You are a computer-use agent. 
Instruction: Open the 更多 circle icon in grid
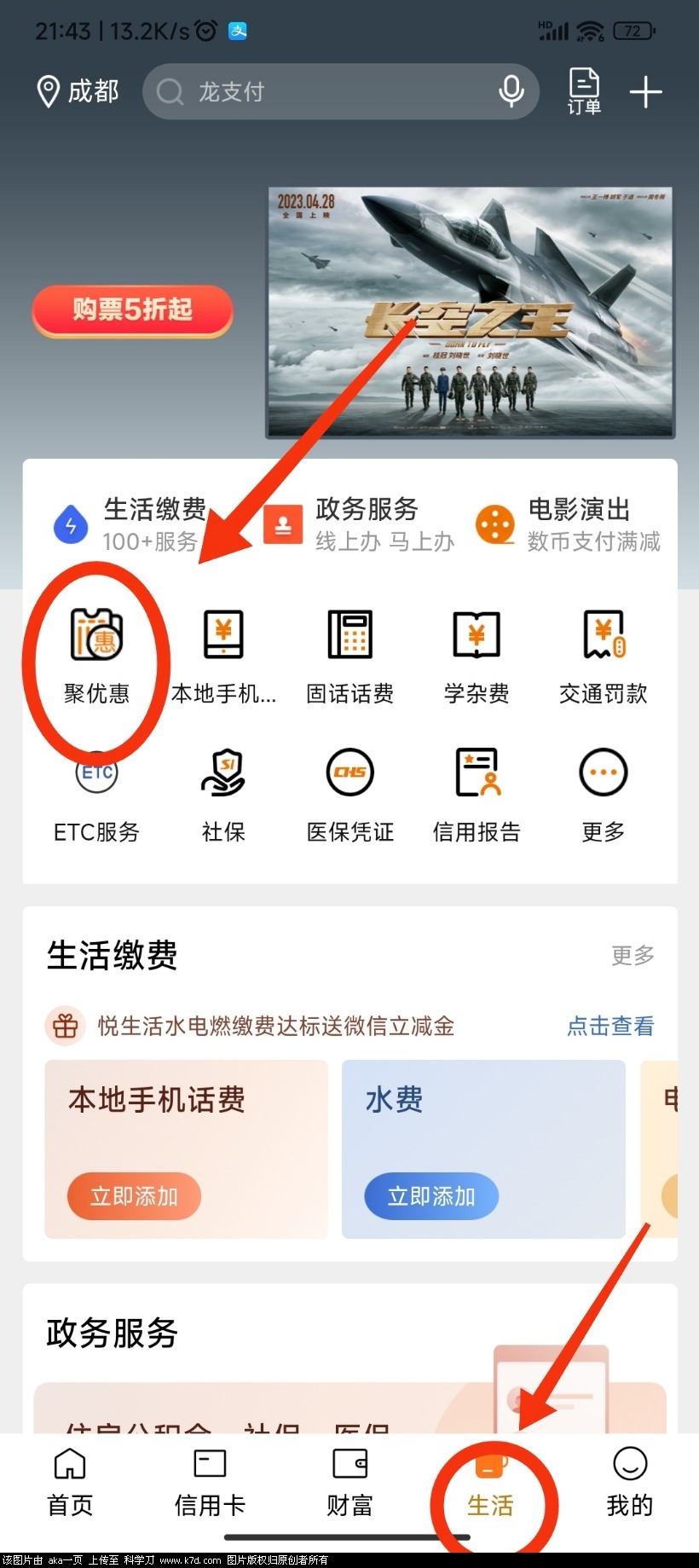click(x=604, y=793)
